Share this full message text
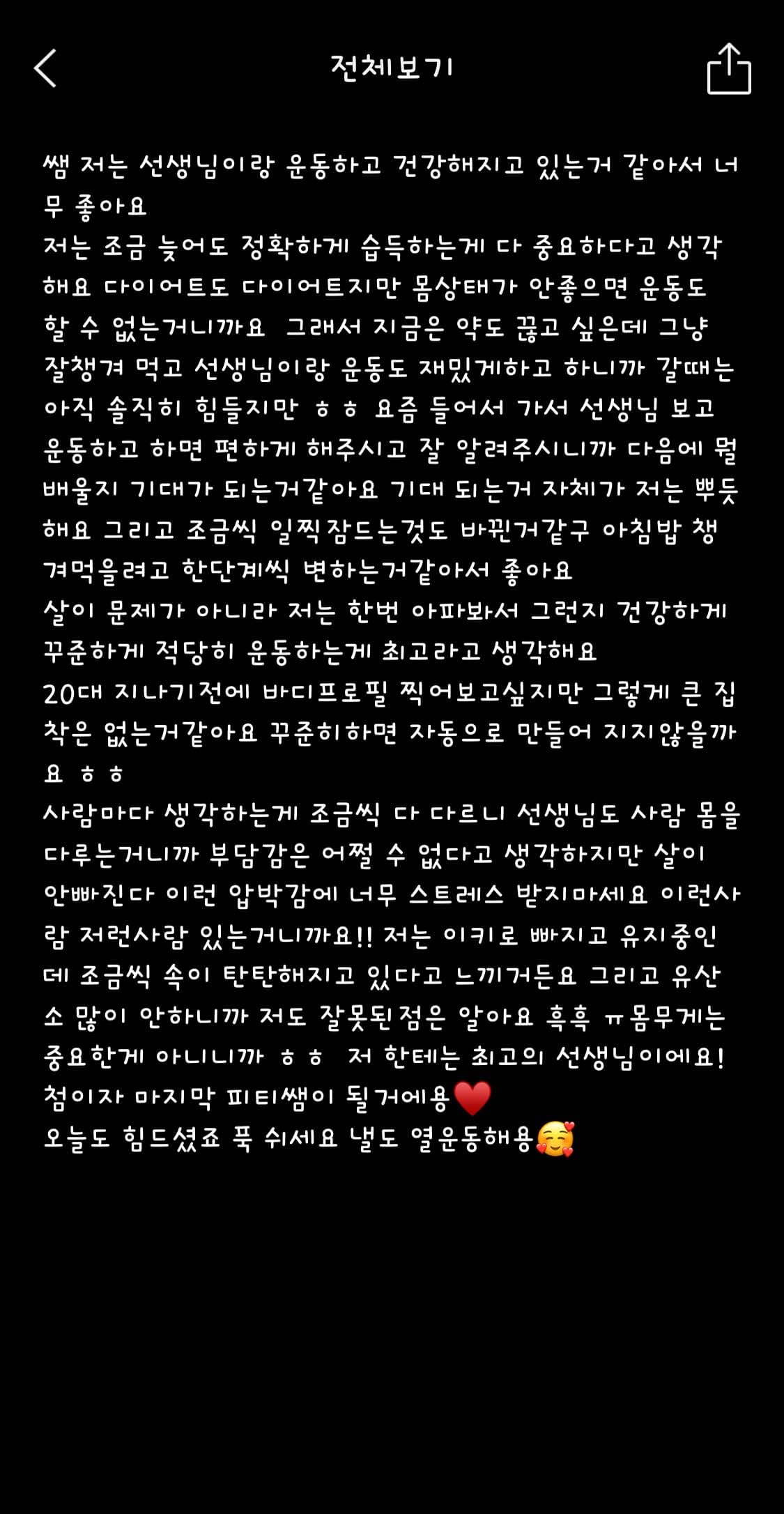Image resolution: width=784 pixels, height=1514 pixels. tap(729, 69)
